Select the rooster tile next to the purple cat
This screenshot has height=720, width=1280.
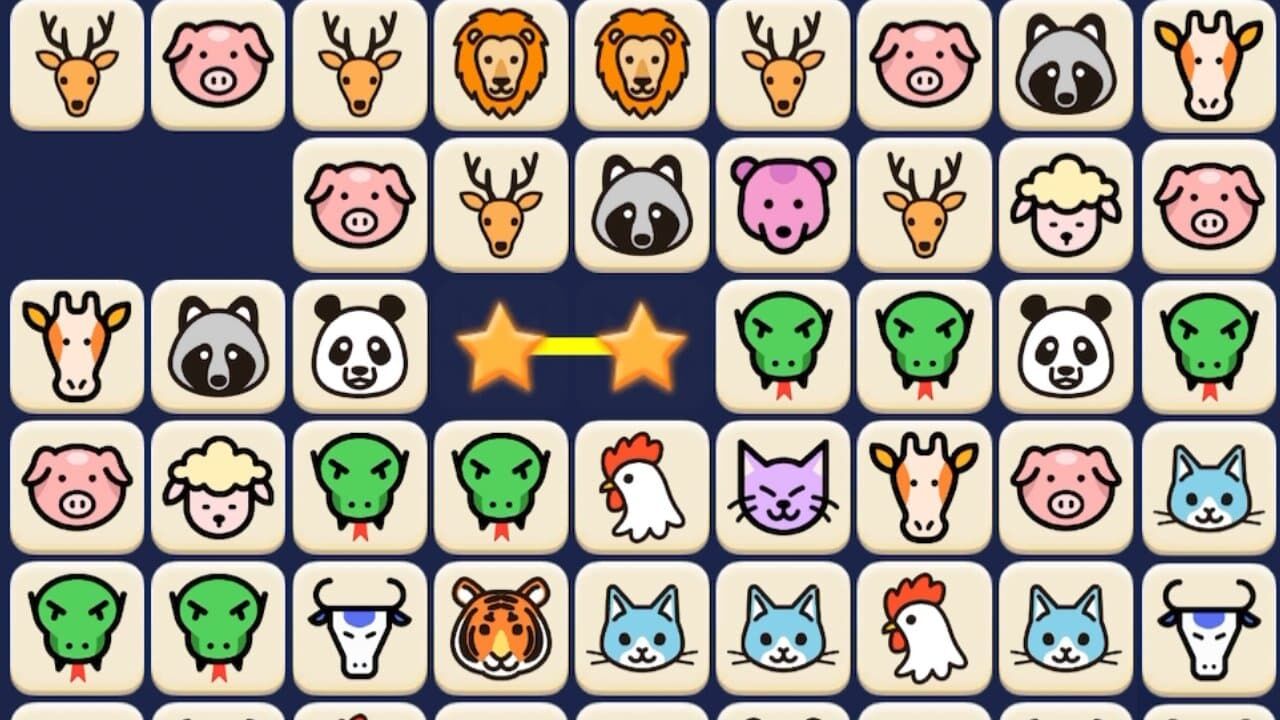[642, 487]
